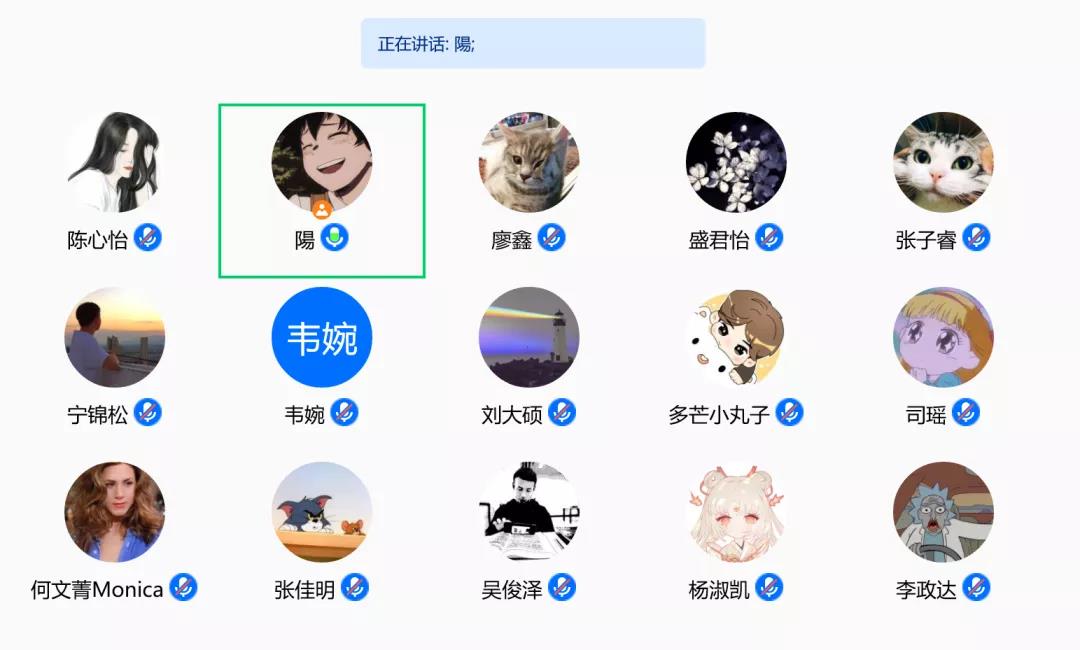Tap the blue 韦婉 avatar
1080x650 pixels.
[322, 337]
